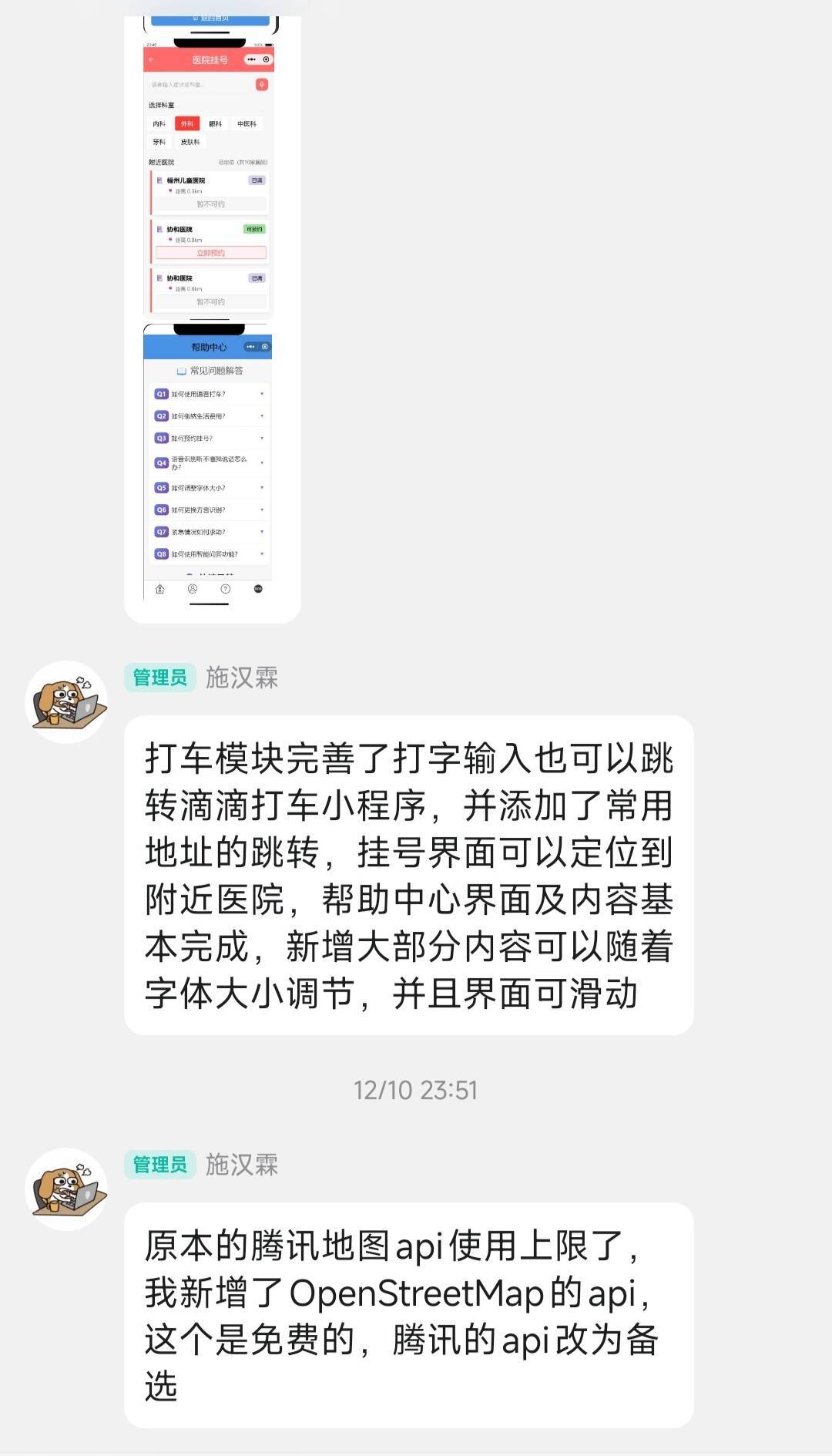832x1456 pixels.
Task: Open the mini-program "..." capsule menu
Action: [252, 59]
